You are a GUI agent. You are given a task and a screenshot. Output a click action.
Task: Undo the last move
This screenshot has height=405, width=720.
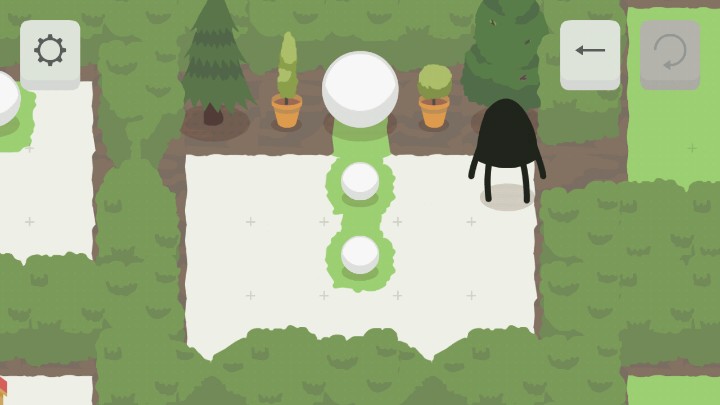click(x=590, y=50)
